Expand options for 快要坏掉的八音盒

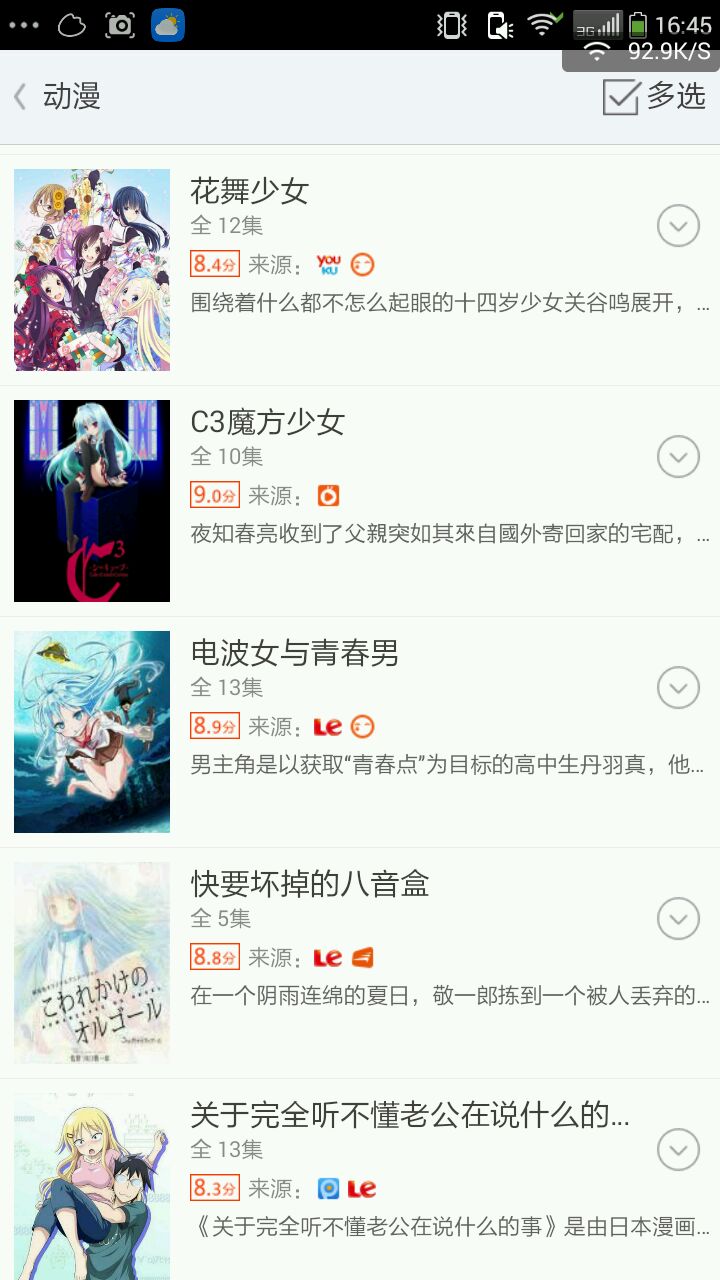(x=678, y=919)
